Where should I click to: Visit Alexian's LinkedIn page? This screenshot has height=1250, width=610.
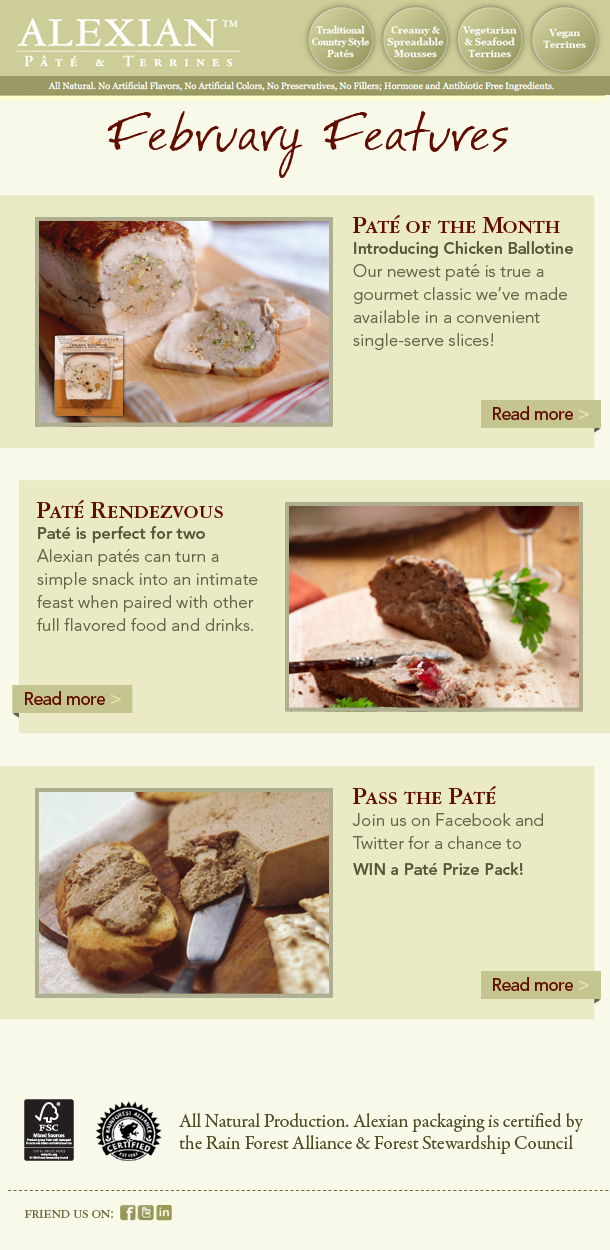pos(164,1213)
